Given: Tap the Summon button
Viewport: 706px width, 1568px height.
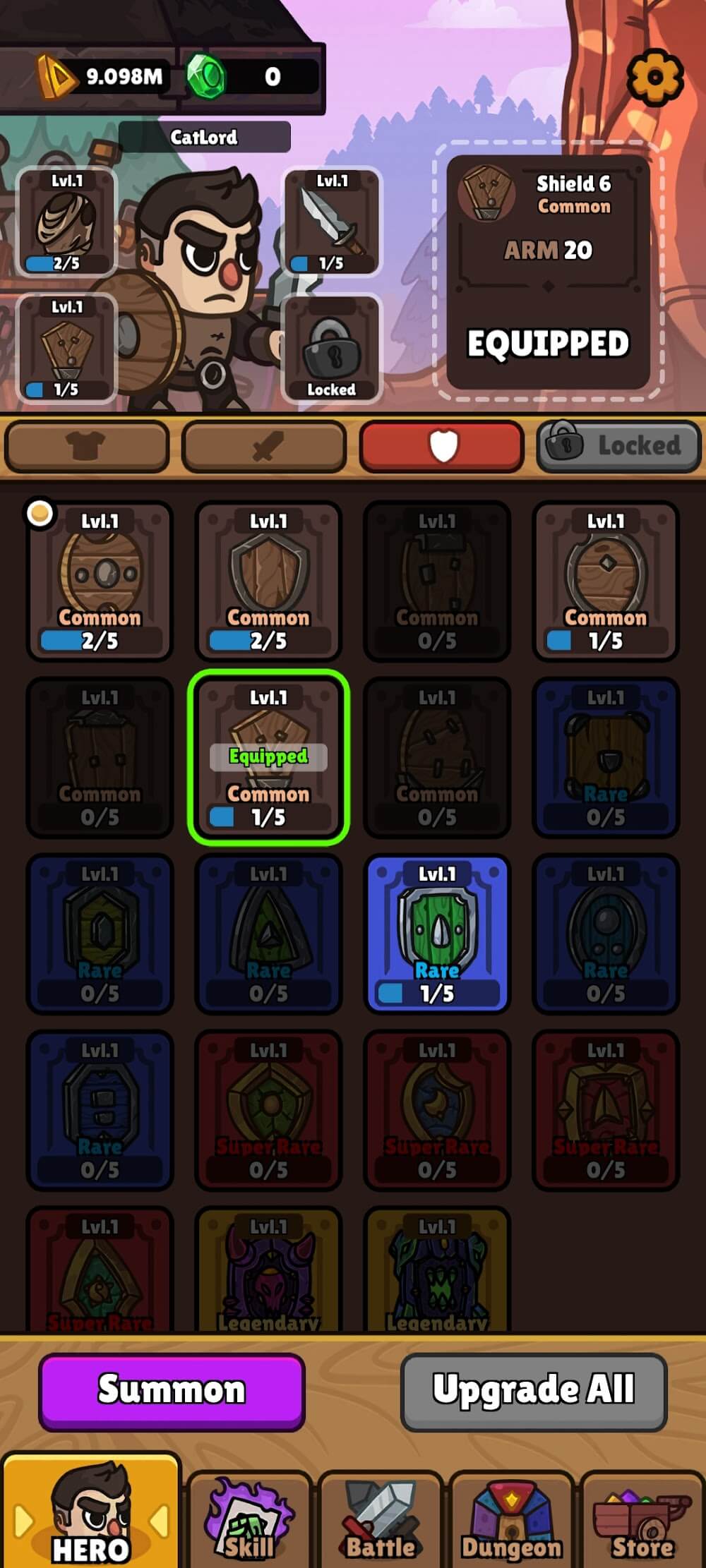Looking at the screenshot, I should [172, 1390].
